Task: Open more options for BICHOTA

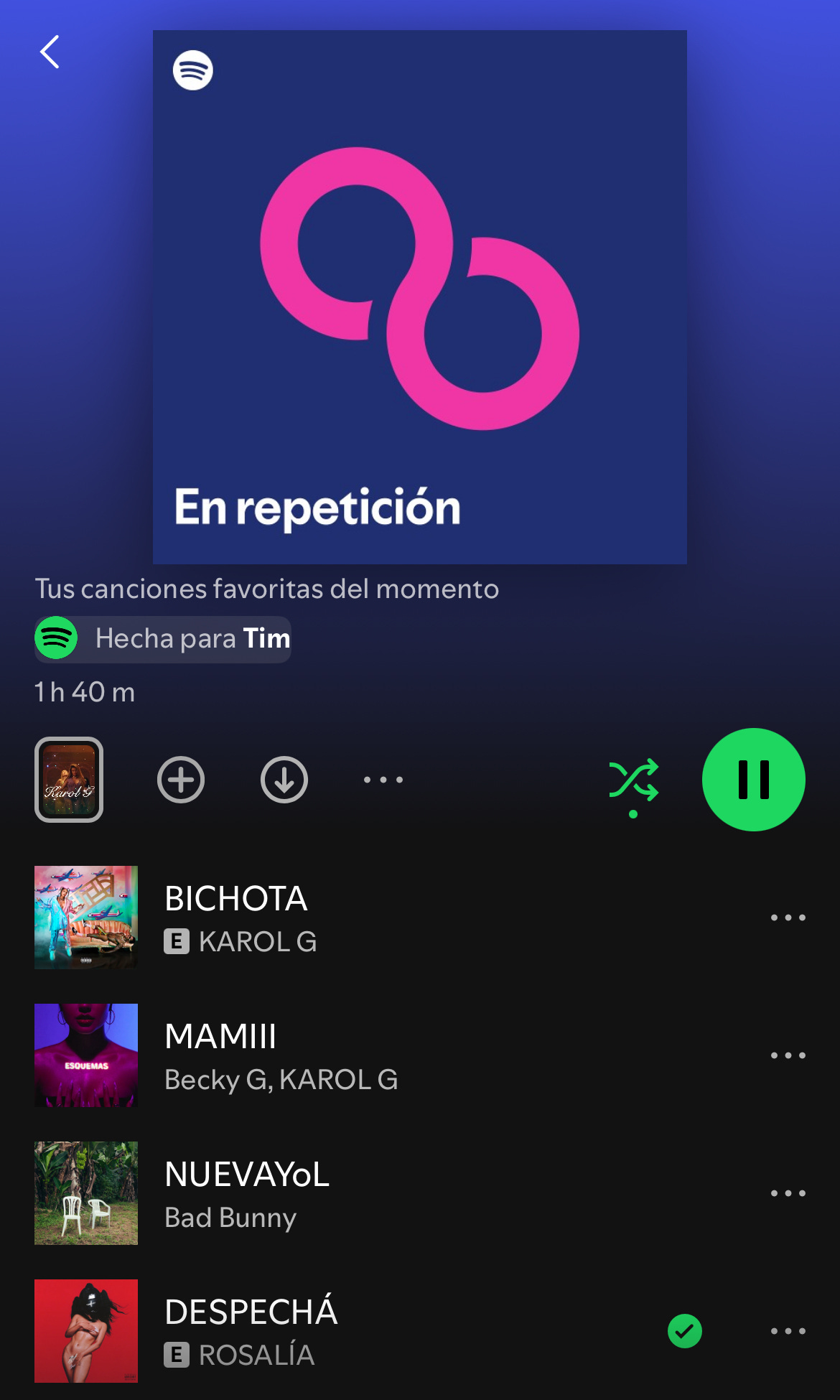Action: [x=788, y=918]
